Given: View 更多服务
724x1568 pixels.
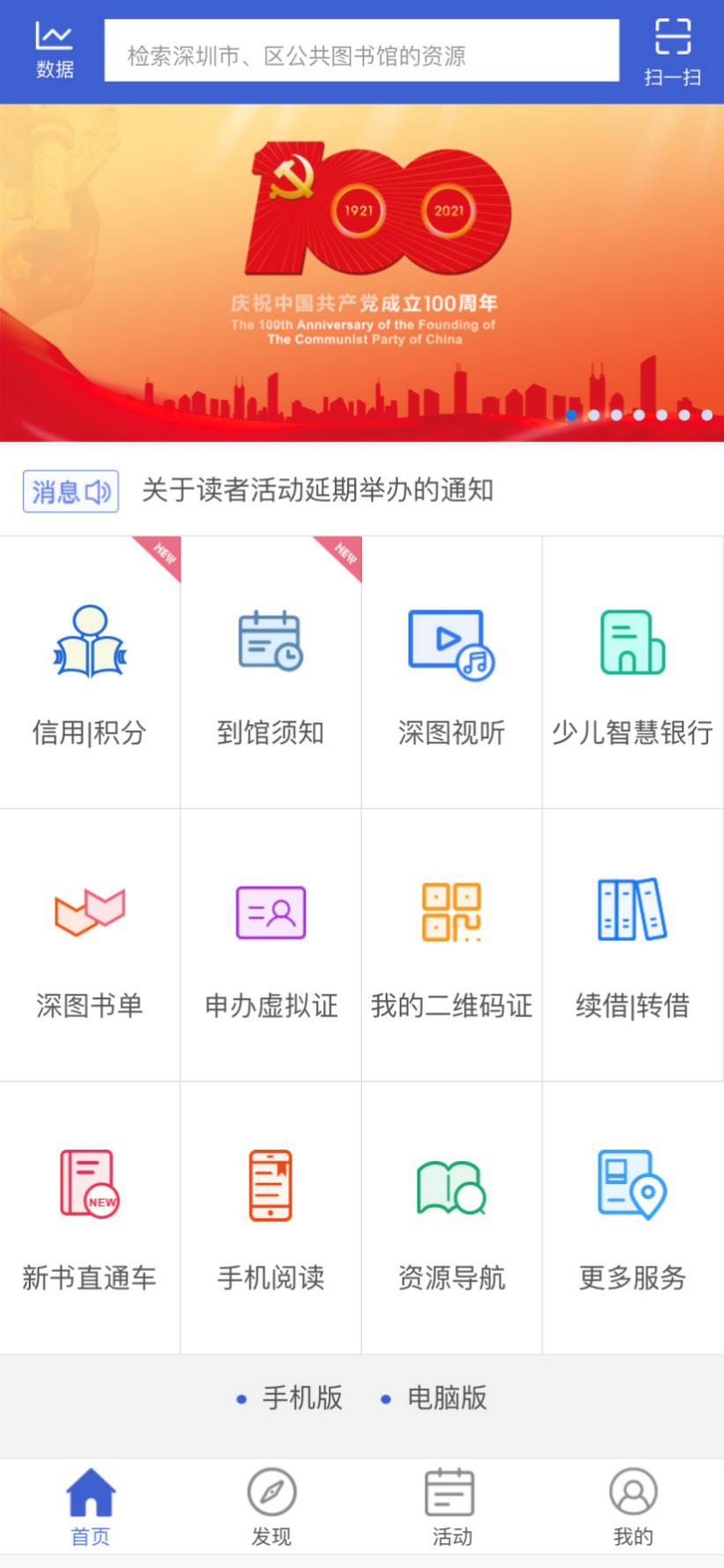Looking at the screenshot, I should coord(632,1219).
